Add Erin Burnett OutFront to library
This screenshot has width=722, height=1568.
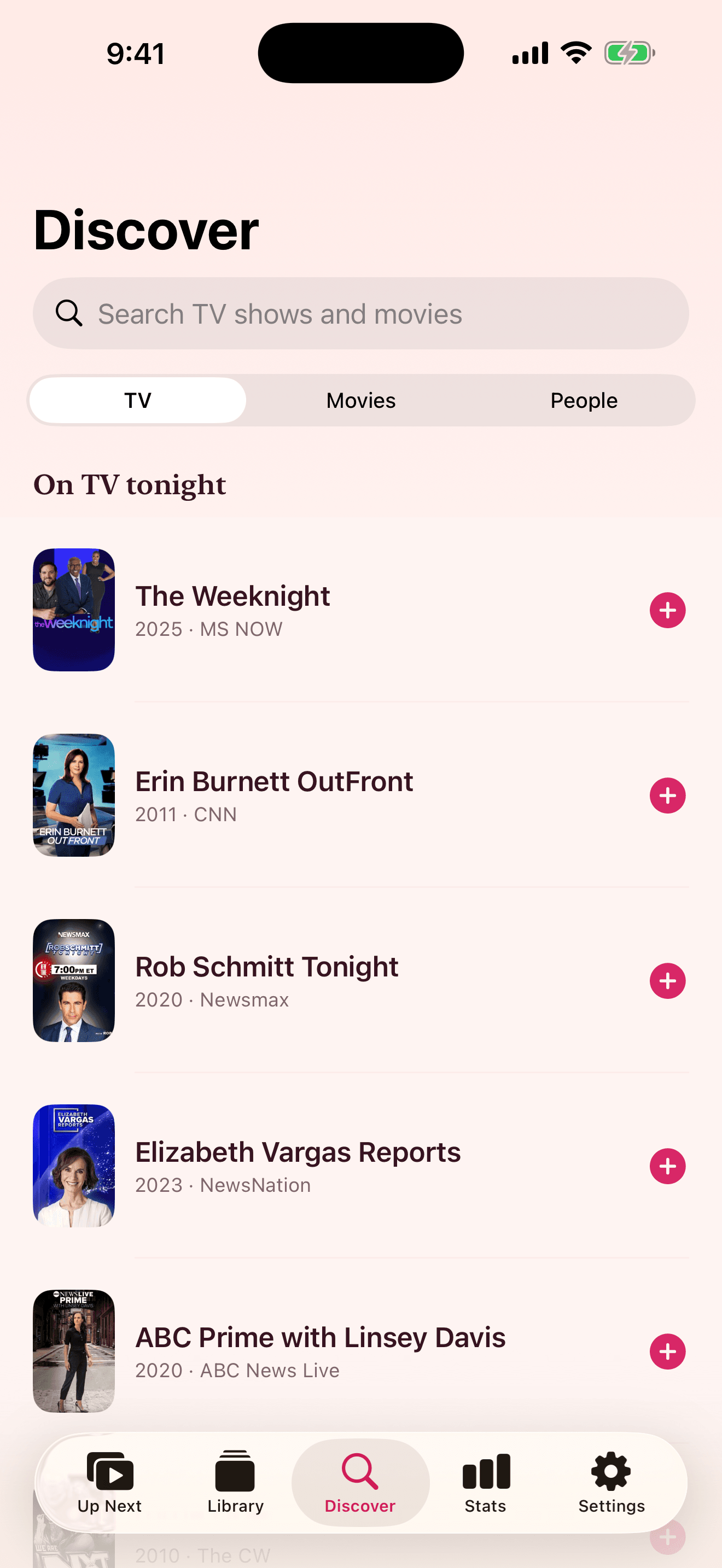click(668, 795)
